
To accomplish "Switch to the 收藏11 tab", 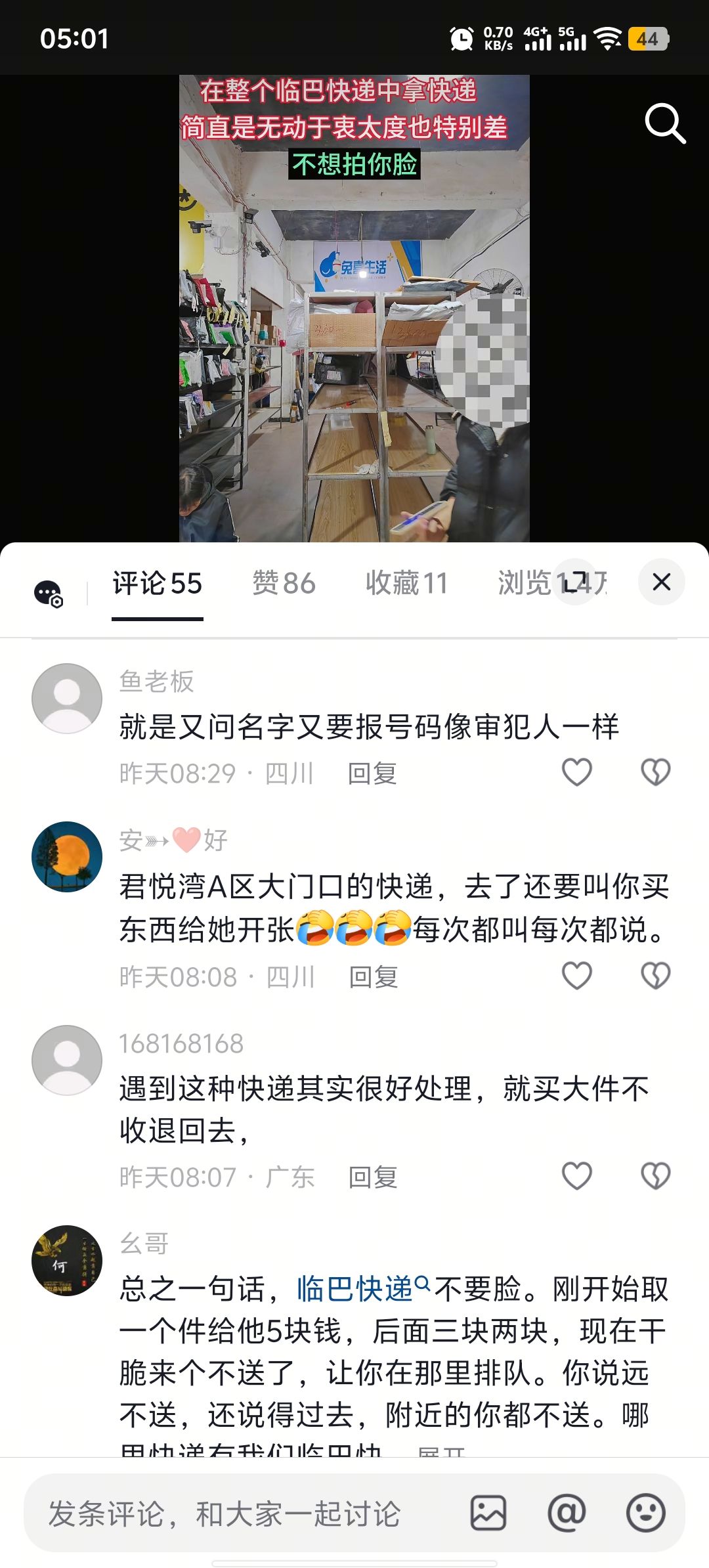I will click(406, 583).
